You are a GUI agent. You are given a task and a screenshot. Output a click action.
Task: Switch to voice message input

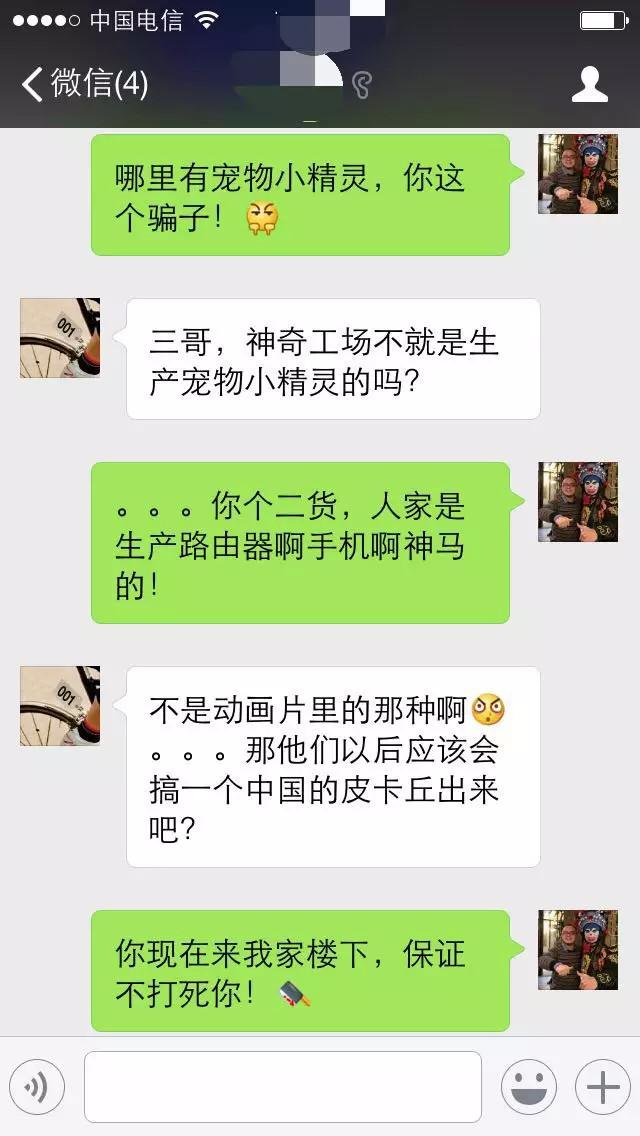coord(37,1087)
